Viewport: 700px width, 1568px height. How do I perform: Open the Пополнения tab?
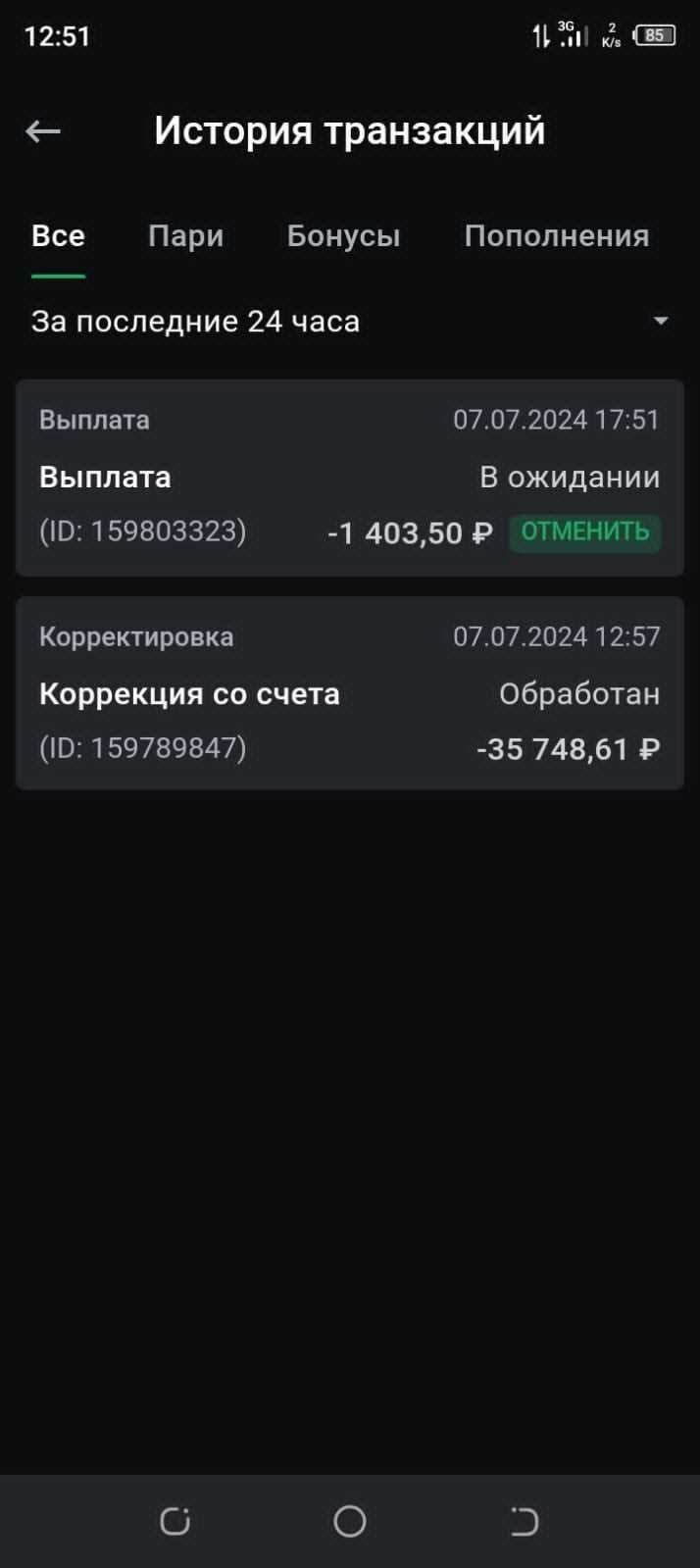pos(556,236)
